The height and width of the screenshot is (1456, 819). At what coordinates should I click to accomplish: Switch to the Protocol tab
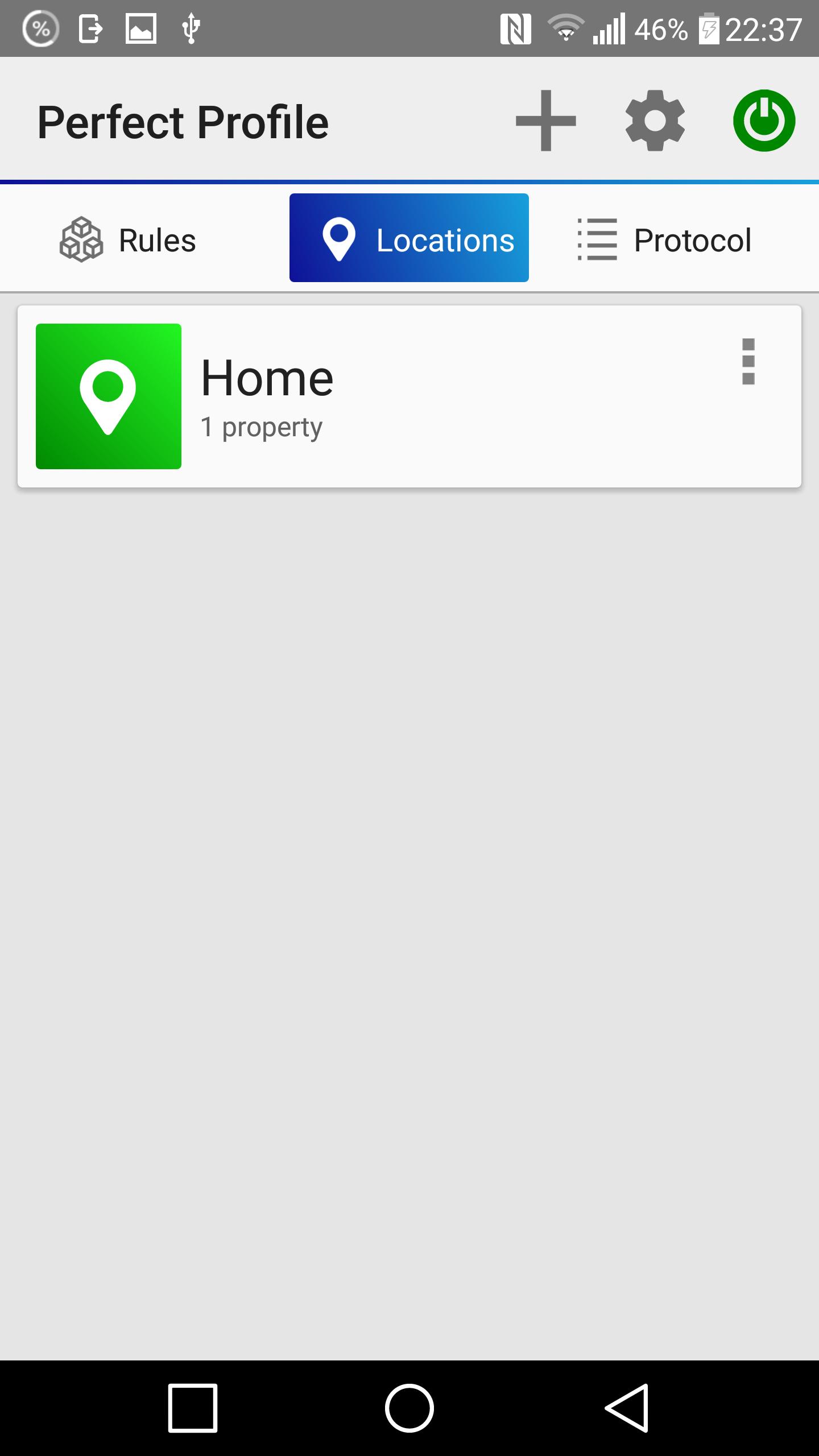tap(664, 239)
